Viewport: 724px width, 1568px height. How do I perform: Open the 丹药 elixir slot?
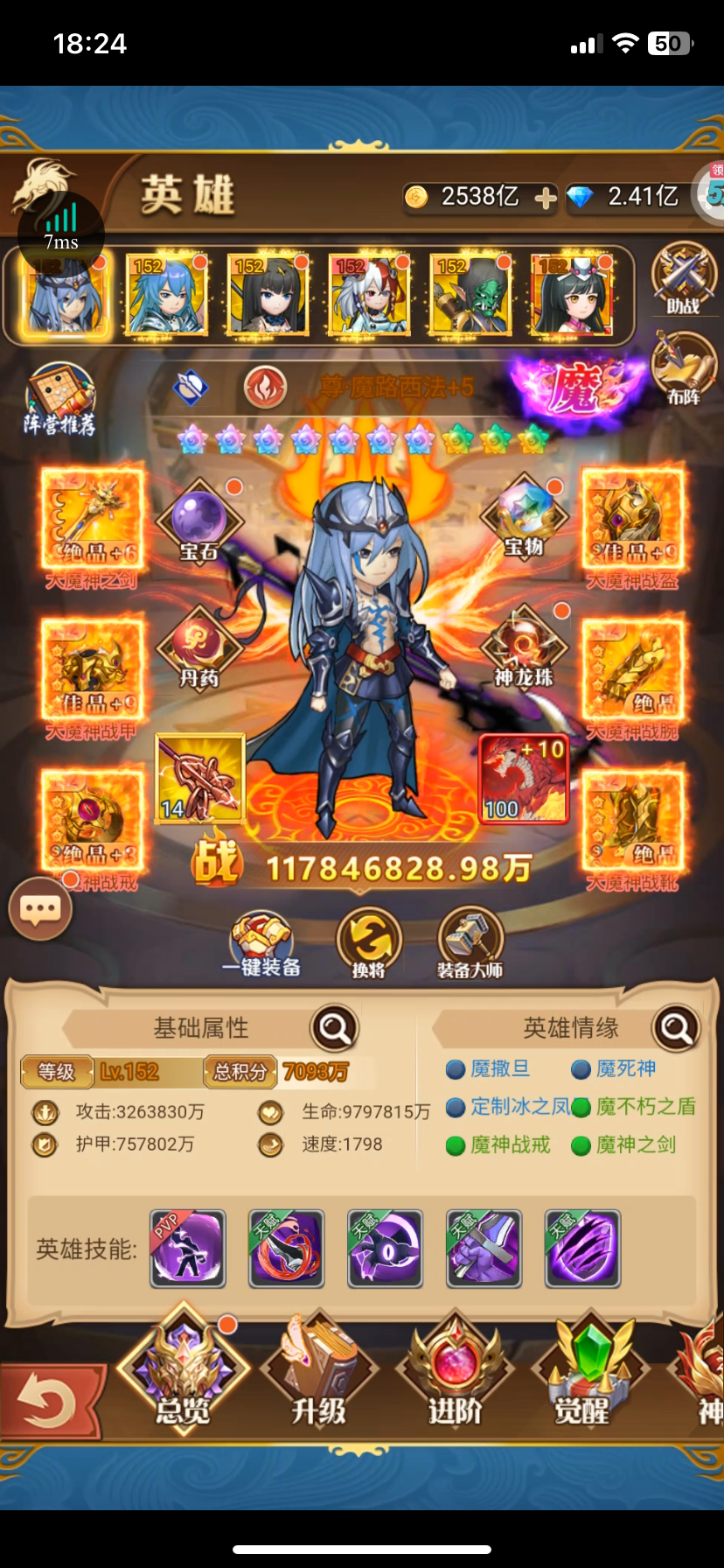click(x=199, y=649)
